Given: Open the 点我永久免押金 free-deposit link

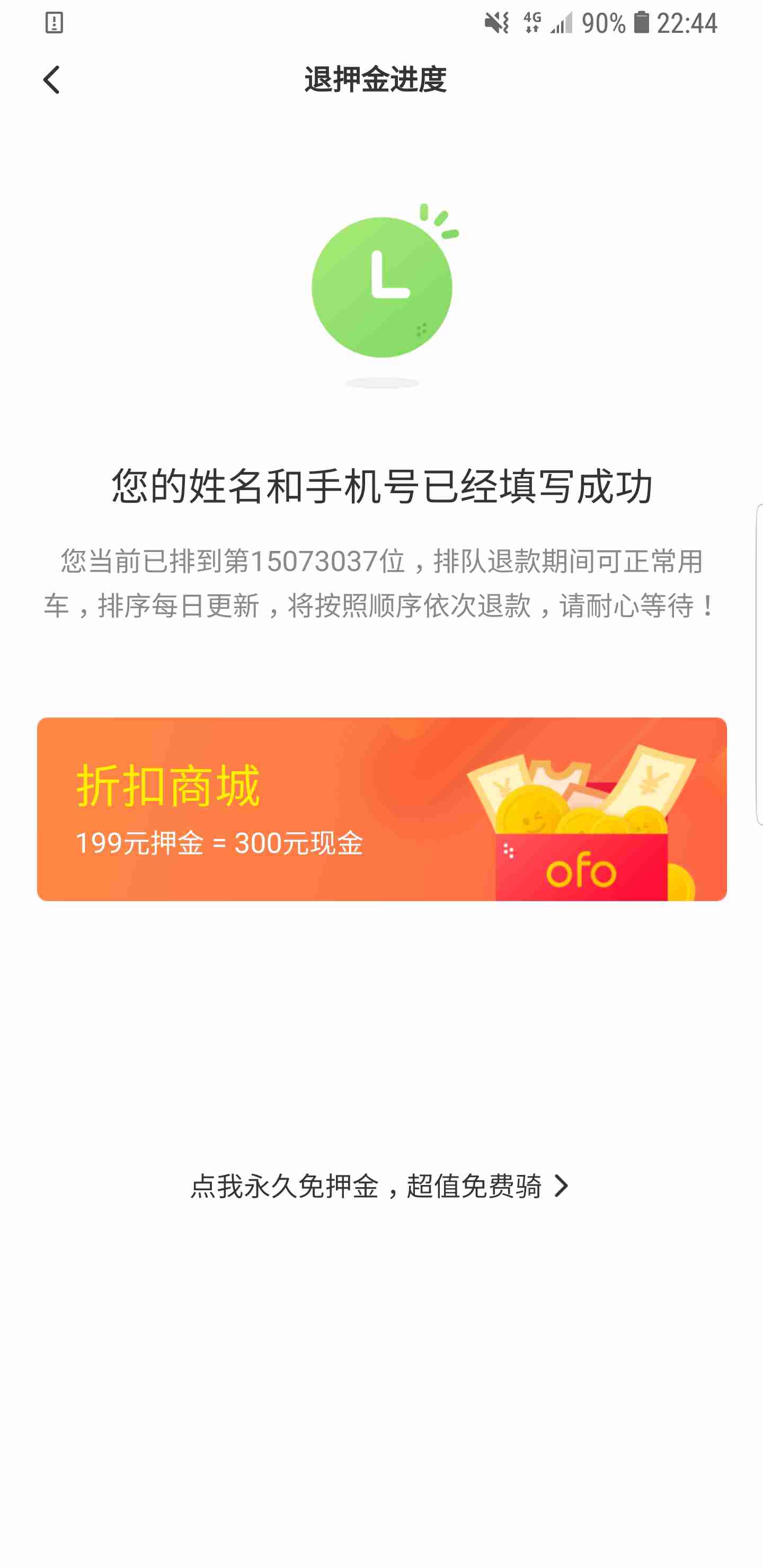Looking at the screenshot, I should pyautogui.click(x=380, y=1187).
